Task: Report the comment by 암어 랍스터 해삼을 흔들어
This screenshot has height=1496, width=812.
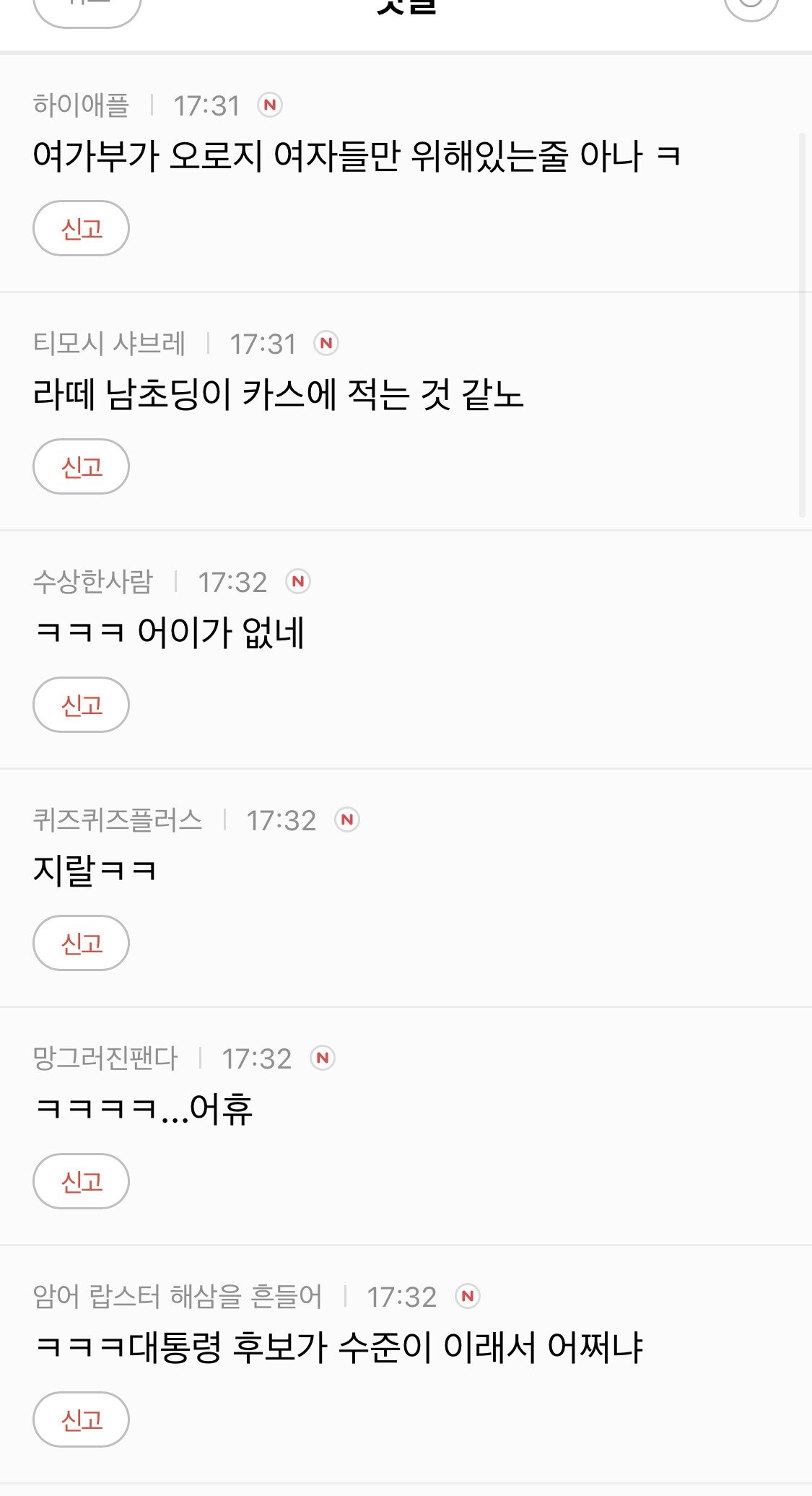Action: coord(81,1420)
